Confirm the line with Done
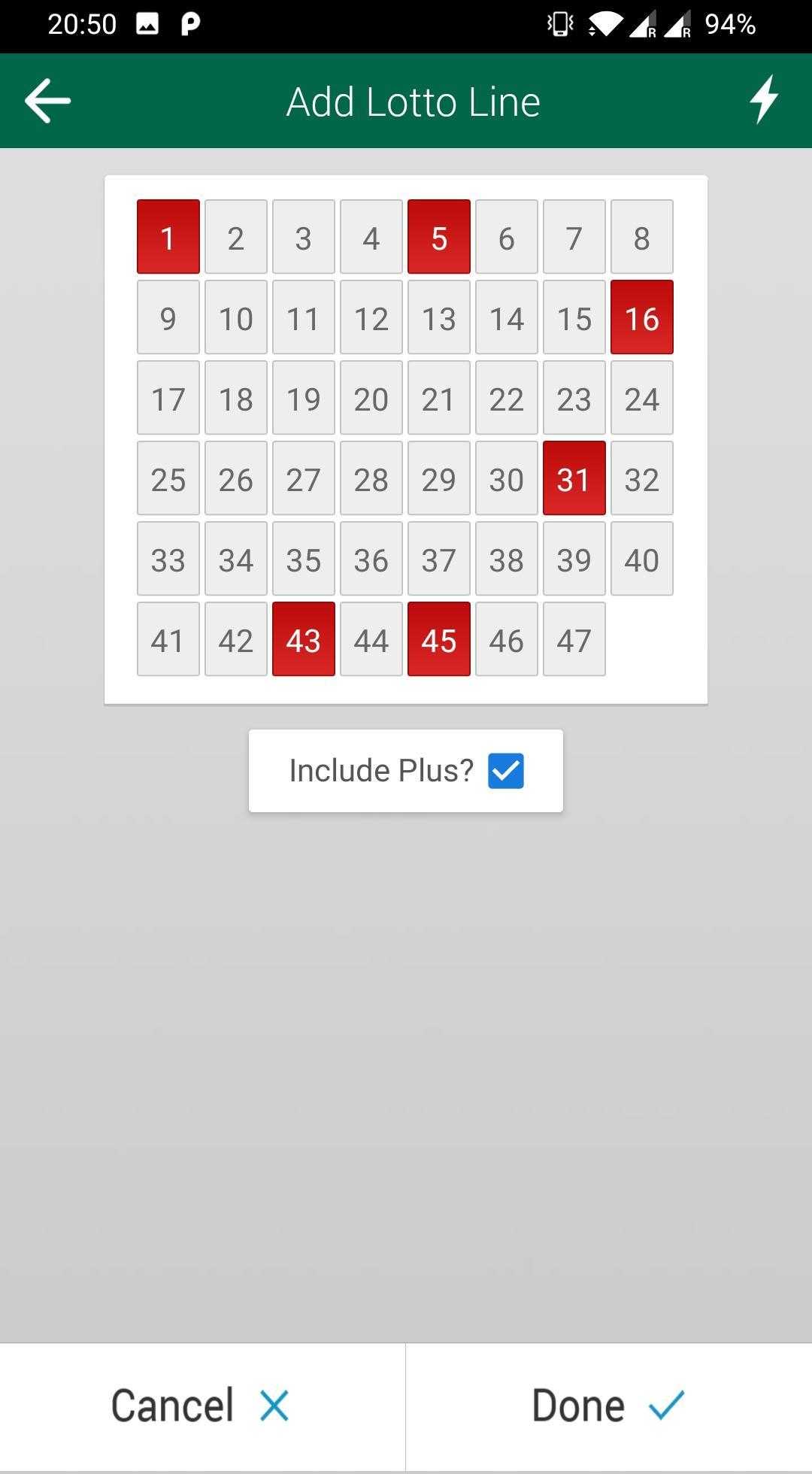This screenshot has height=1474, width=812. 609,1406
